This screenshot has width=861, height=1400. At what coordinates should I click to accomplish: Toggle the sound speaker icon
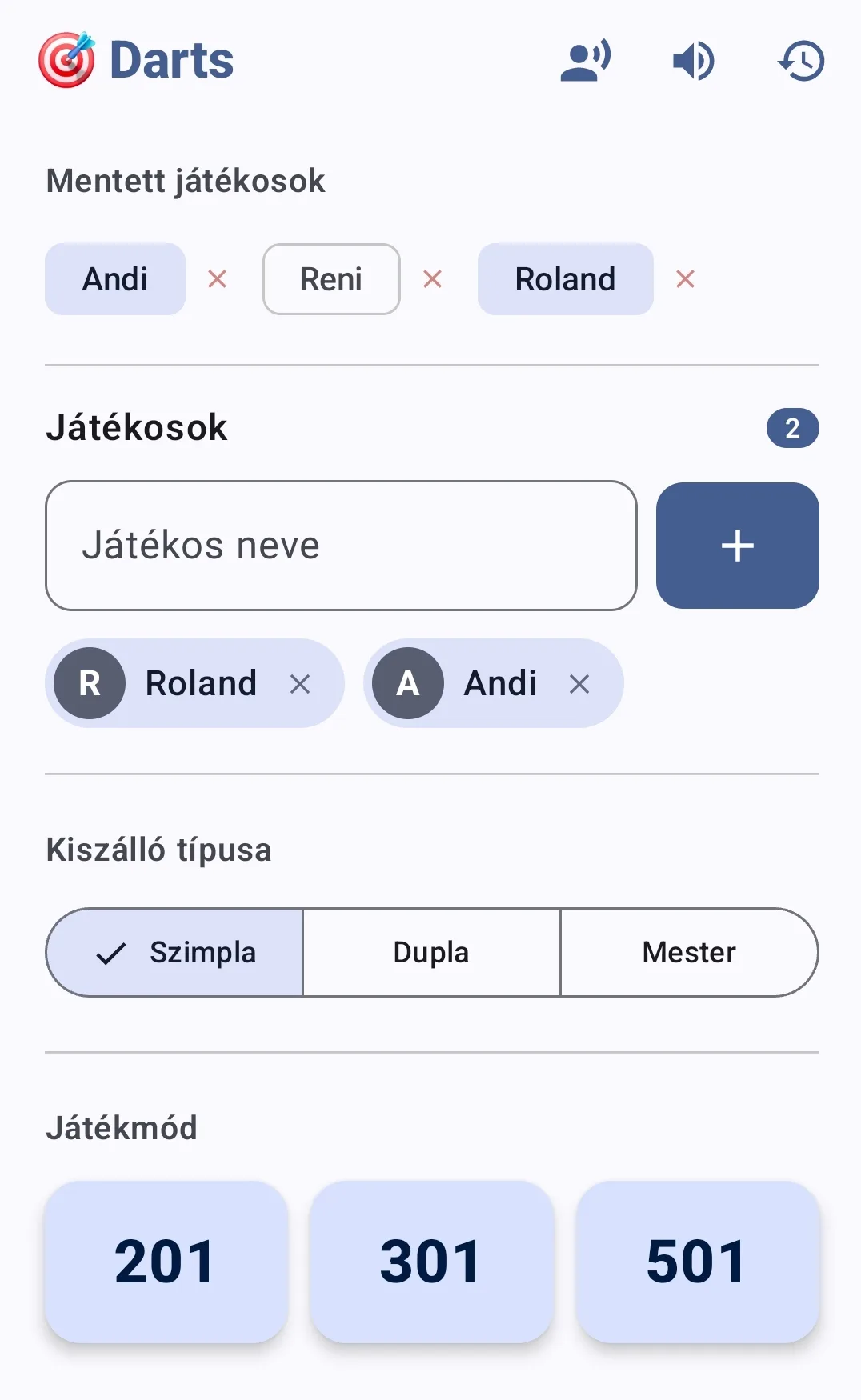tap(694, 61)
